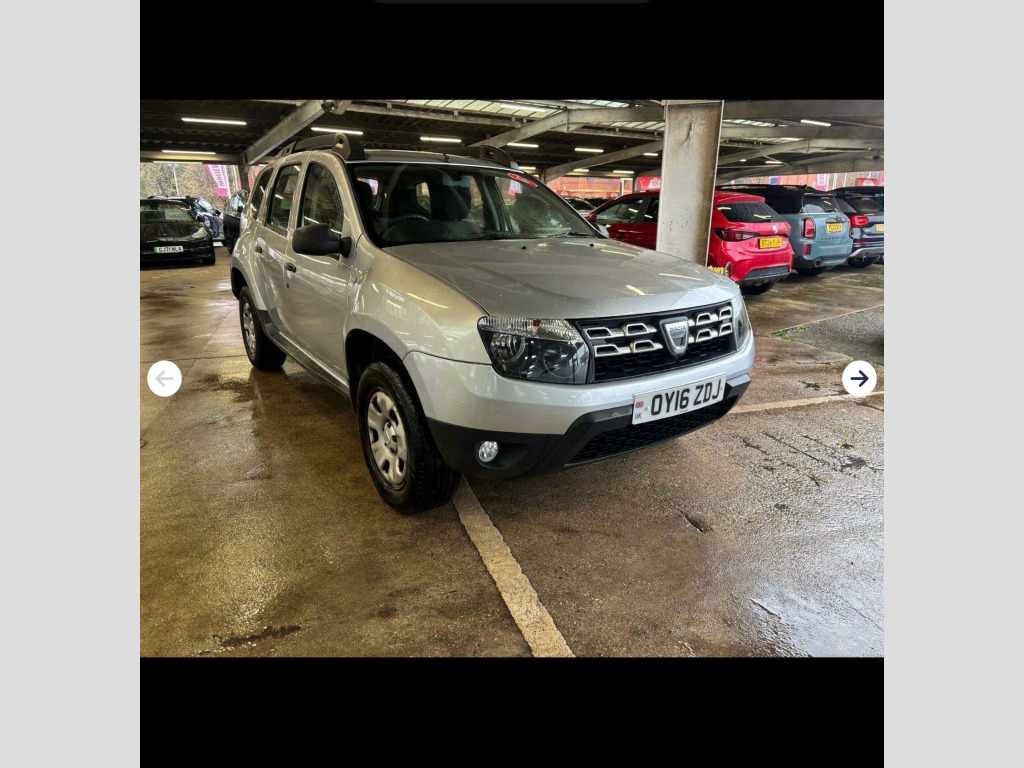Advance to the next car photo
This screenshot has height=768, width=1024.
pyautogui.click(x=859, y=379)
